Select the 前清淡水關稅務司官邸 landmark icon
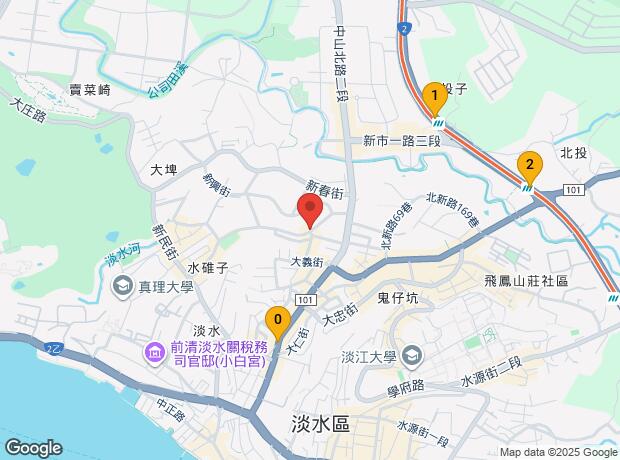 [155, 352]
